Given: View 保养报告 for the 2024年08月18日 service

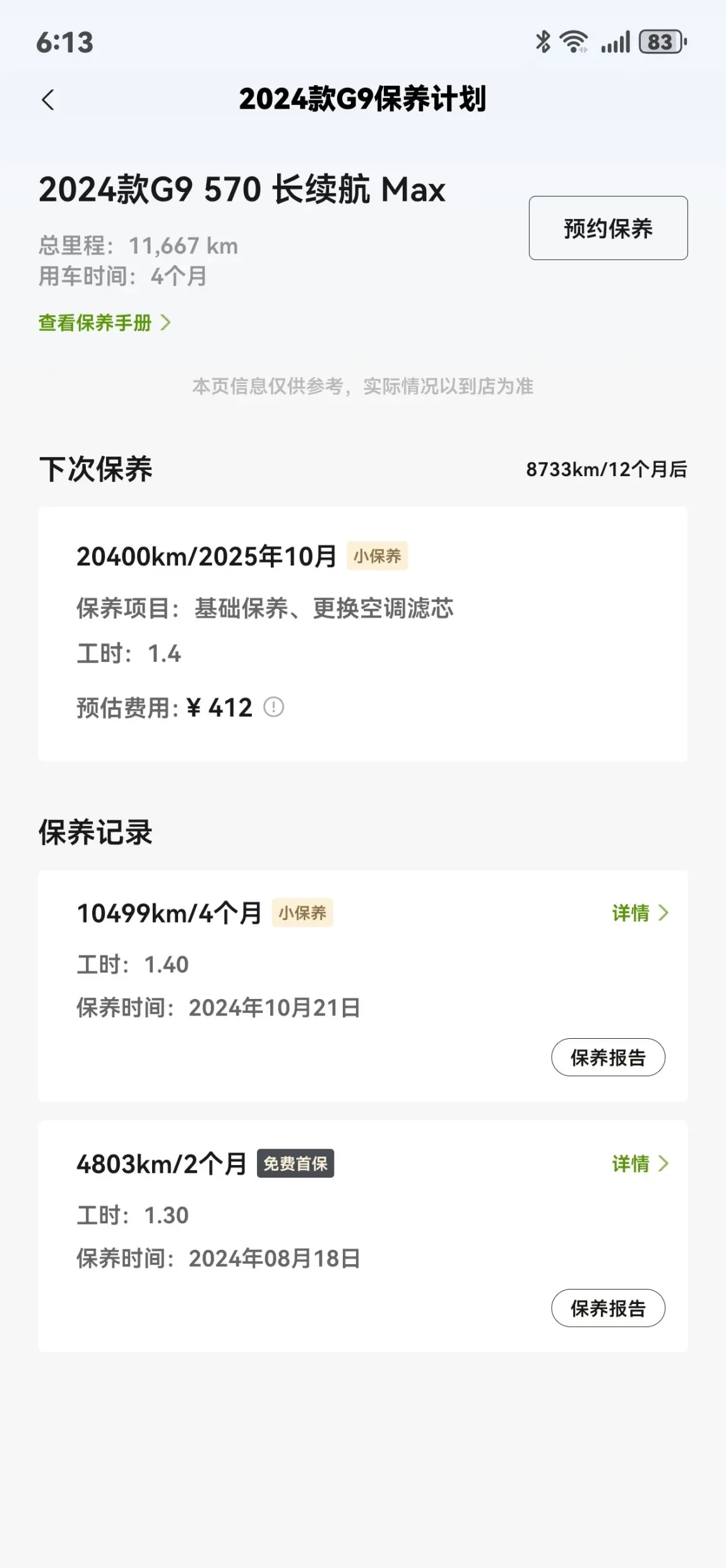Looking at the screenshot, I should click(x=607, y=1308).
